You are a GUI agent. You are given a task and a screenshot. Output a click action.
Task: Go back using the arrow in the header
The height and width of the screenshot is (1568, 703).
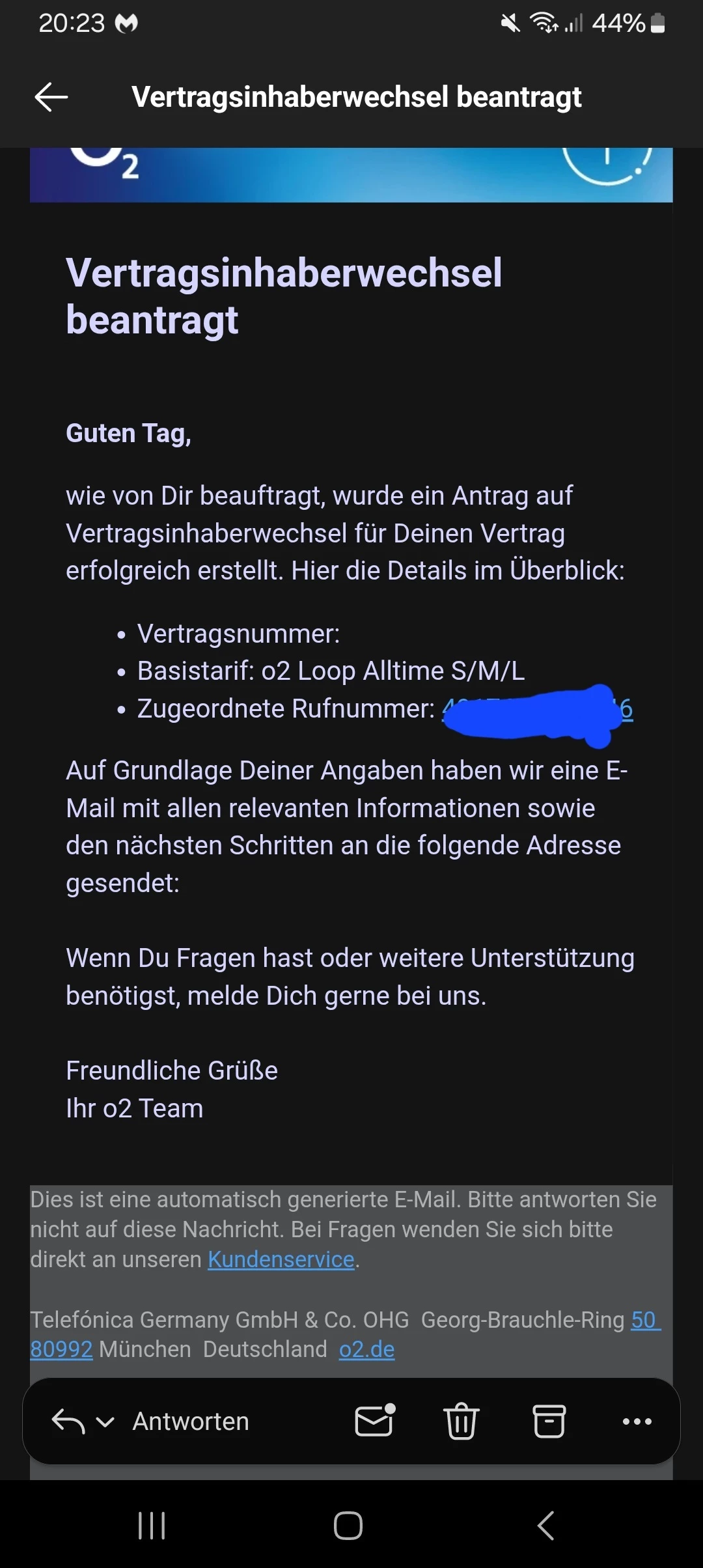(x=51, y=97)
